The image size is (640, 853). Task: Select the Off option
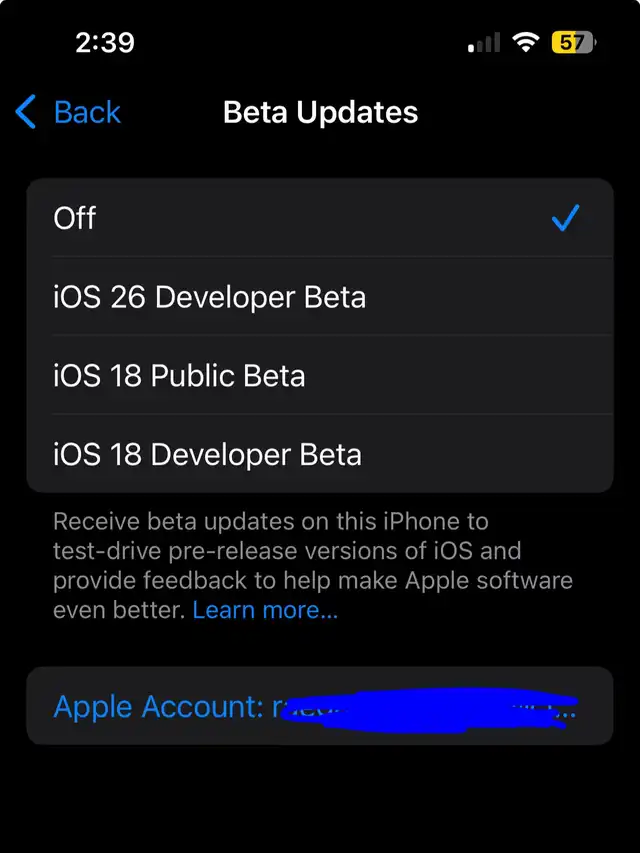[x=320, y=218]
